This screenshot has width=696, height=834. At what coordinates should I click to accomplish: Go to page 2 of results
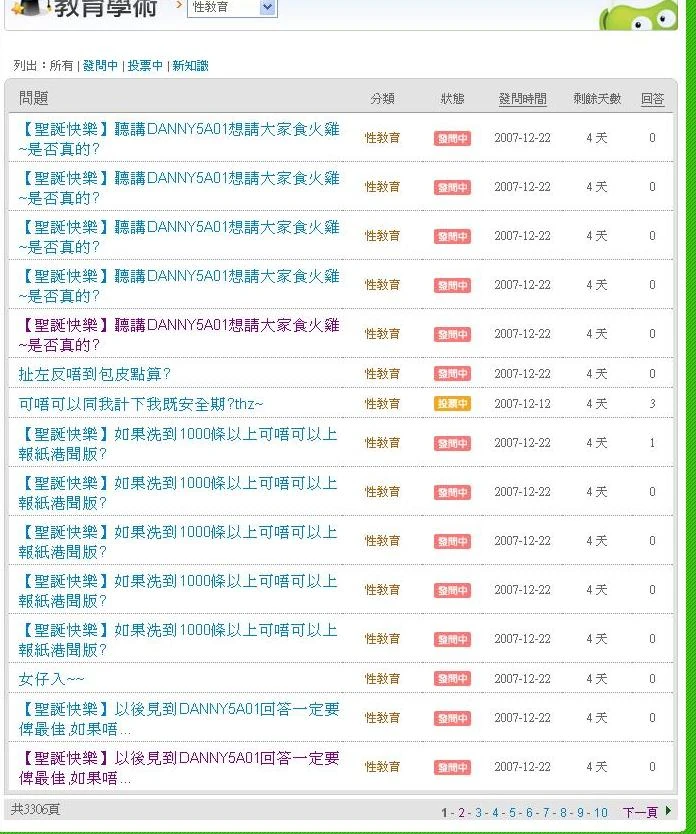point(462,813)
